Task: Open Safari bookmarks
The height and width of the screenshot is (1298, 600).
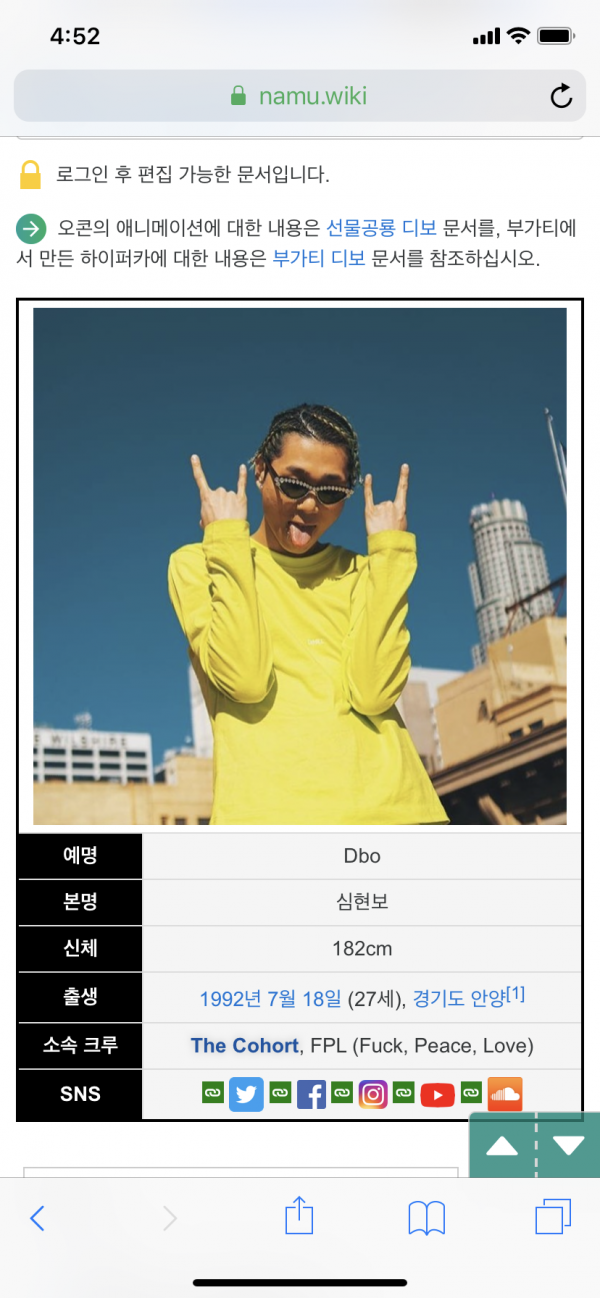Action: pyautogui.click(x=427, y=1217)
